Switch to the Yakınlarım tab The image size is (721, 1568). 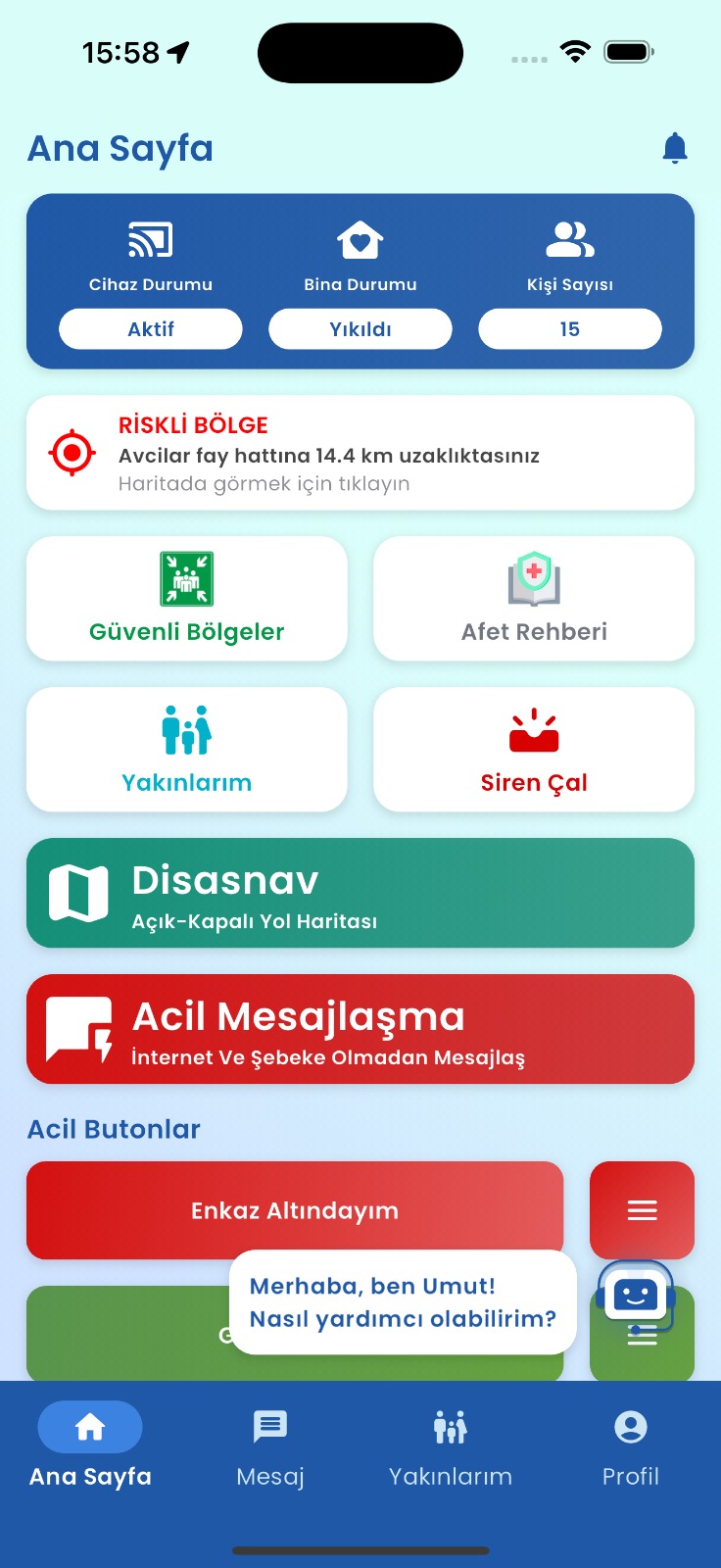(x=451, y=1446)
